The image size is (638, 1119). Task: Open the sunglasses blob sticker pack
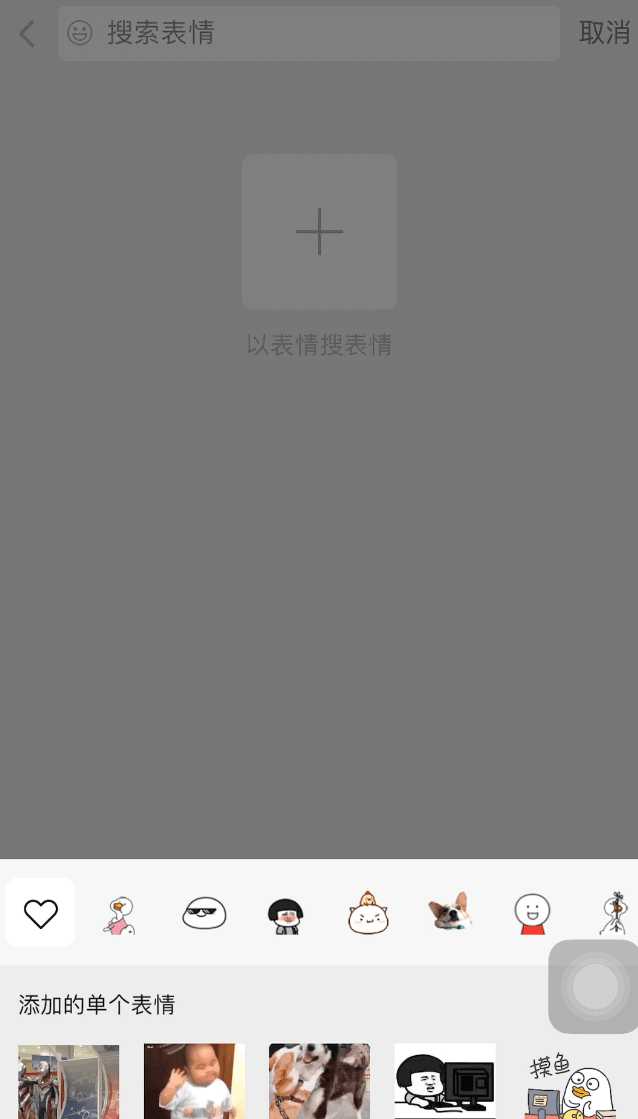click(x=204, y=913)
